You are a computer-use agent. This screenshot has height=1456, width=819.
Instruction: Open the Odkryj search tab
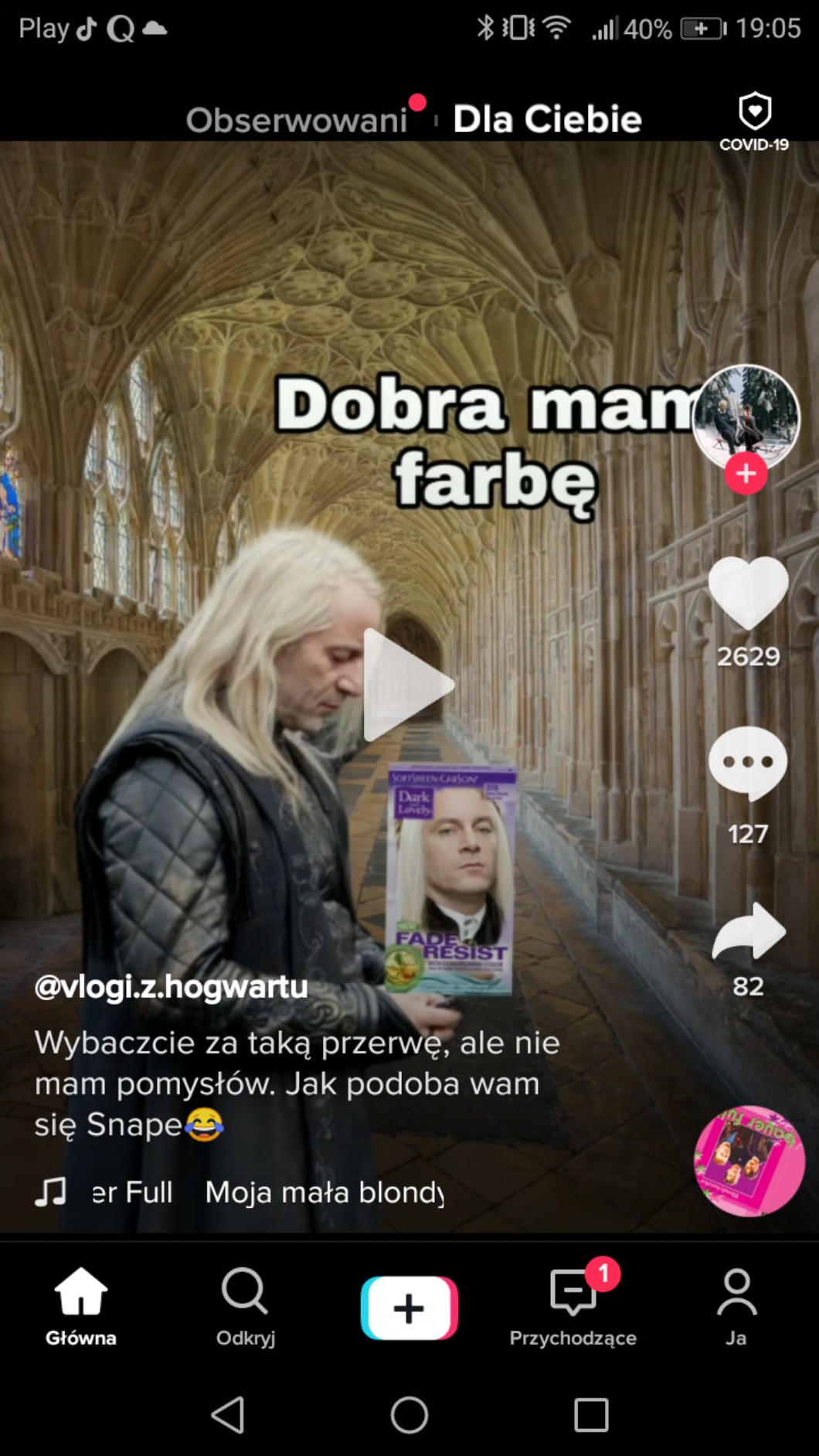click(245, 1306)
